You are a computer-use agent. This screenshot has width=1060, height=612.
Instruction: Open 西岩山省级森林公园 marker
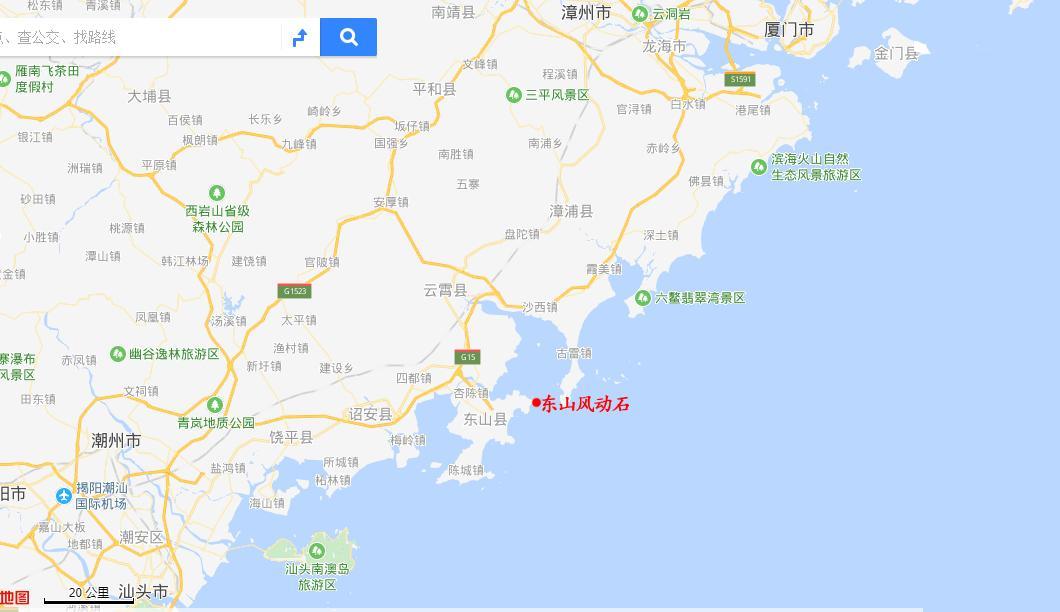tap(217, 192)
